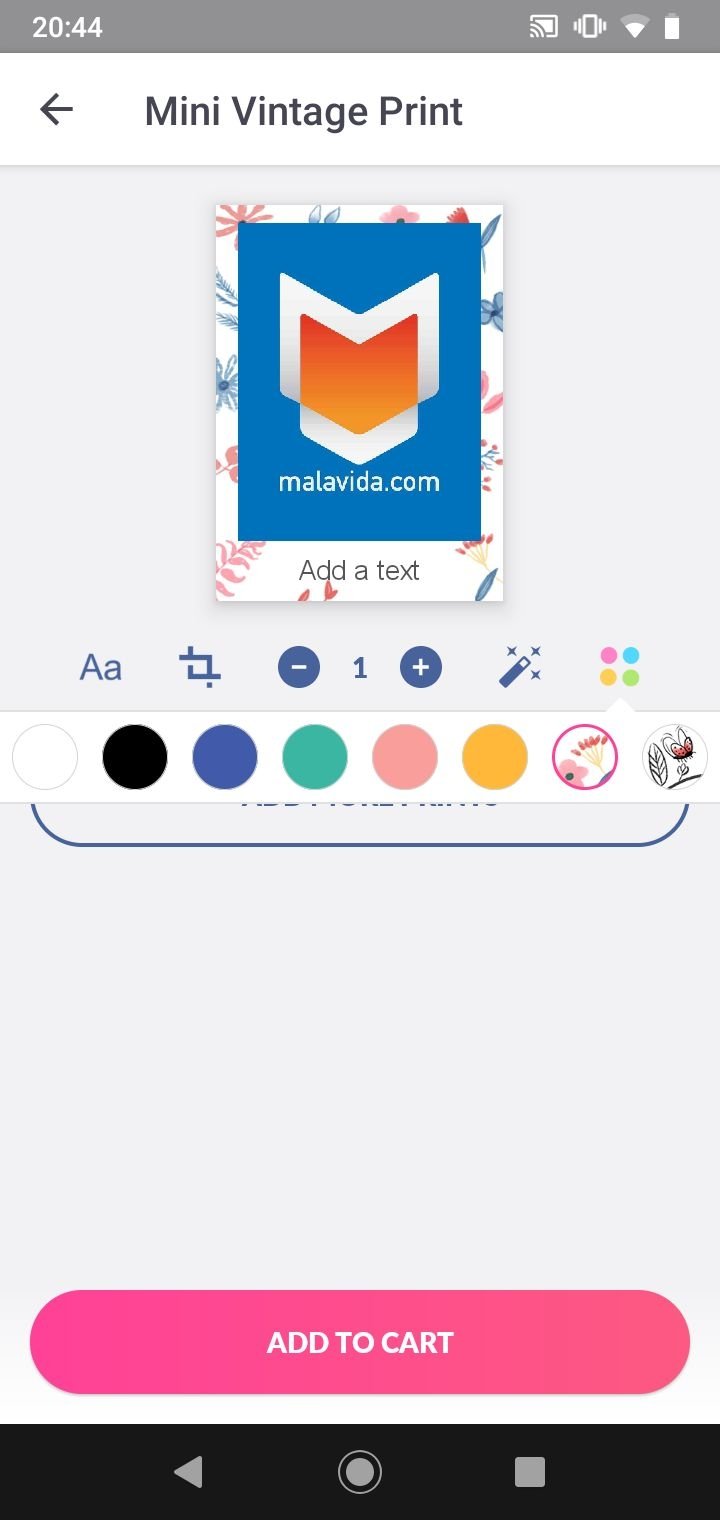Toggle the four-dot color palette tool

click(x=620, y=667)
